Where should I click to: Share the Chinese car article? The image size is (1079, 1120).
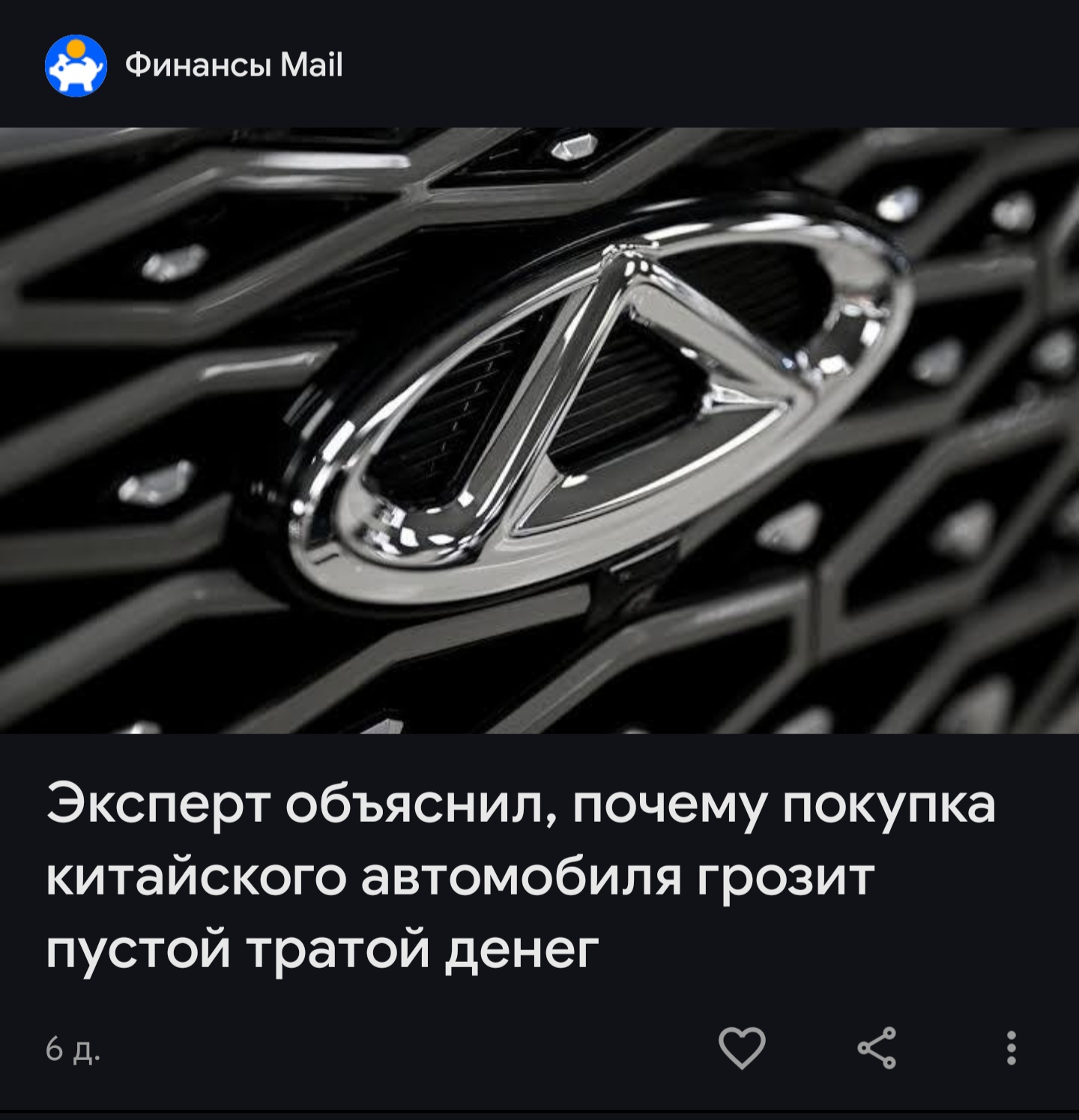[877, 1048]
